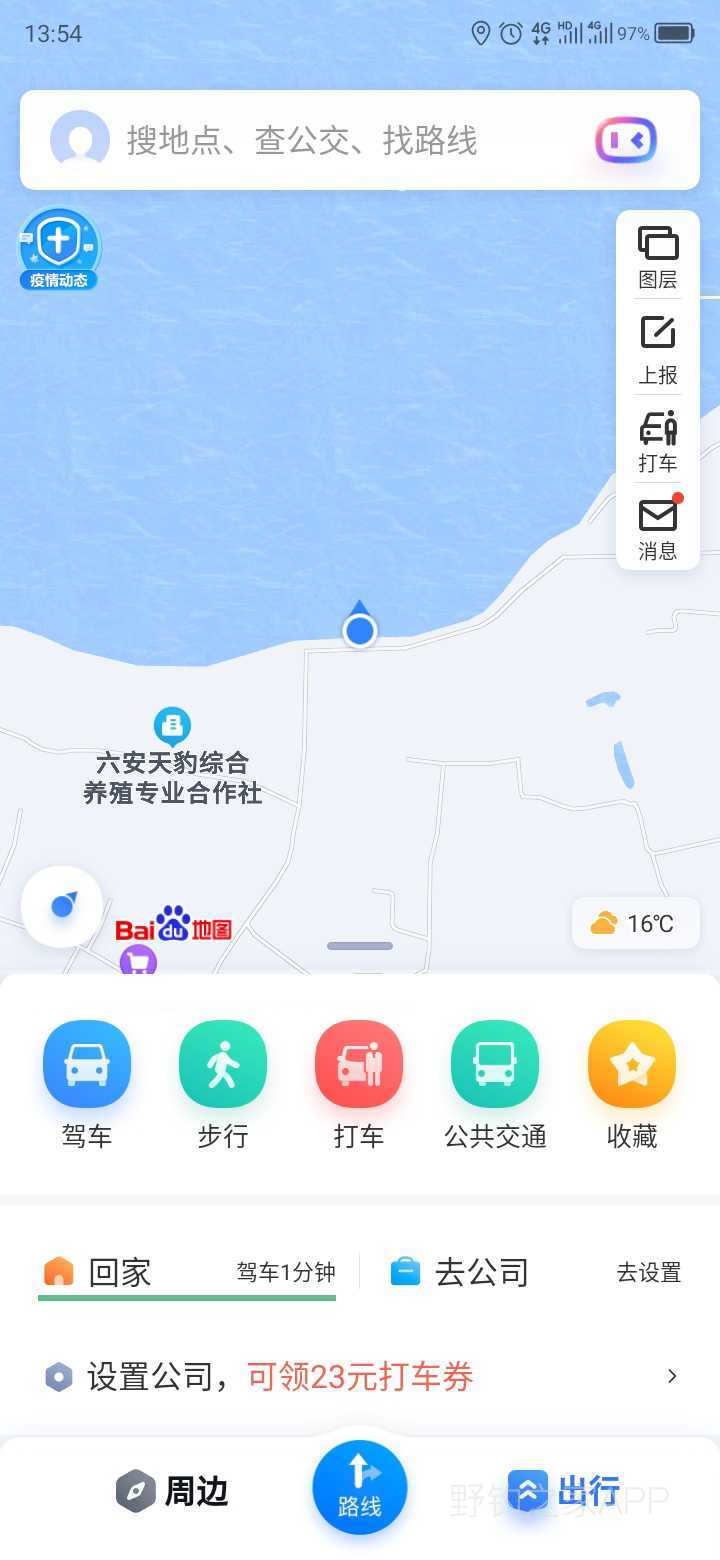Open 公共交通 public transit
Screen dimensions: 720x1560
[x=495, y=1085]
